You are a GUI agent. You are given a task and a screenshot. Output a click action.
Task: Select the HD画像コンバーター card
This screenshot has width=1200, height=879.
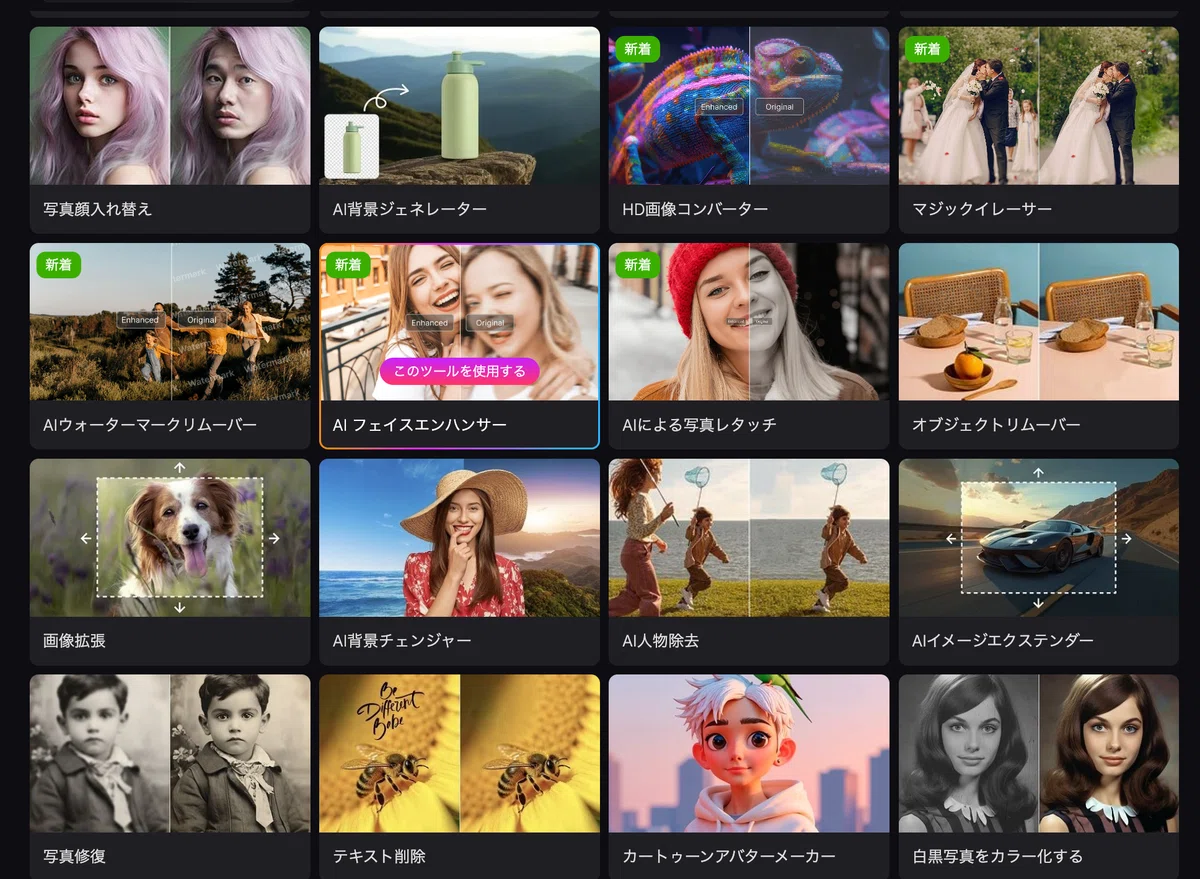(749, 130)
